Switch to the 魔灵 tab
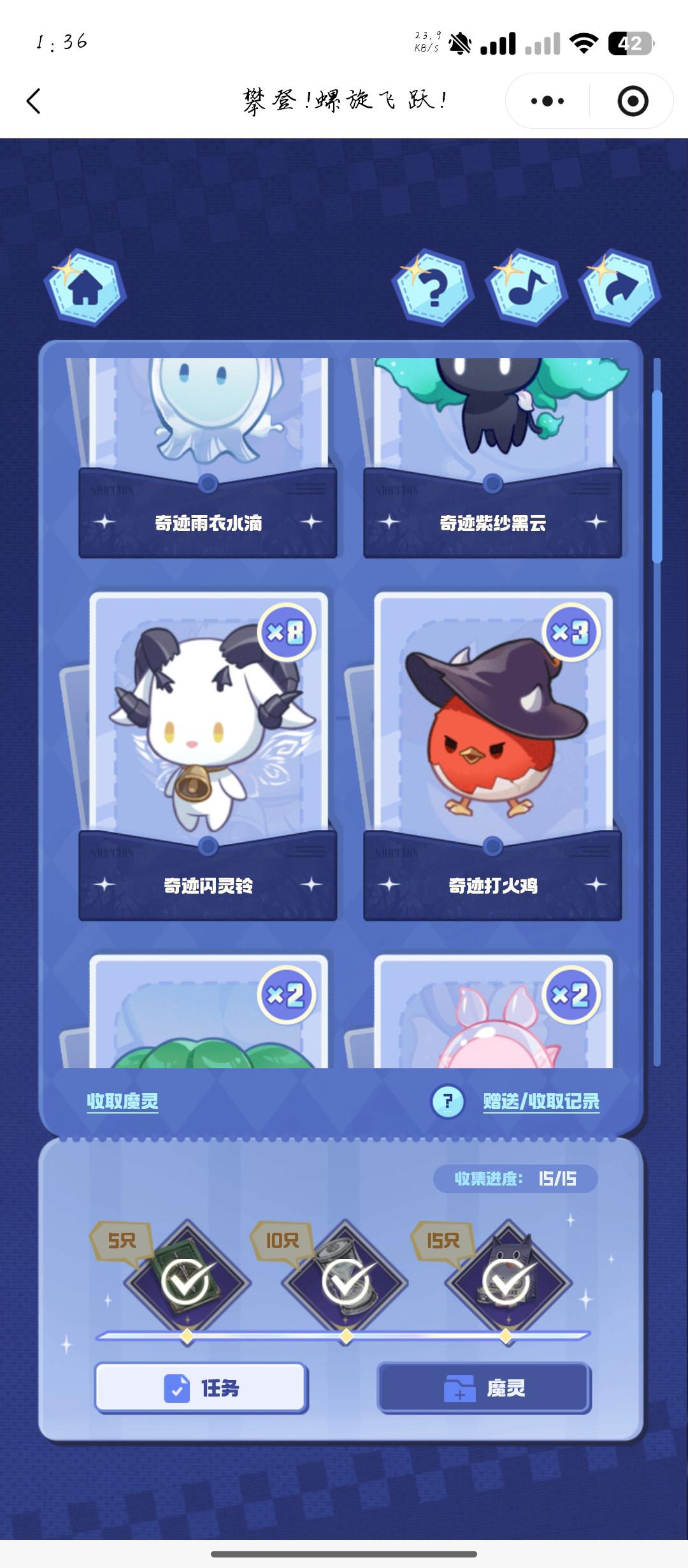 484,1388
